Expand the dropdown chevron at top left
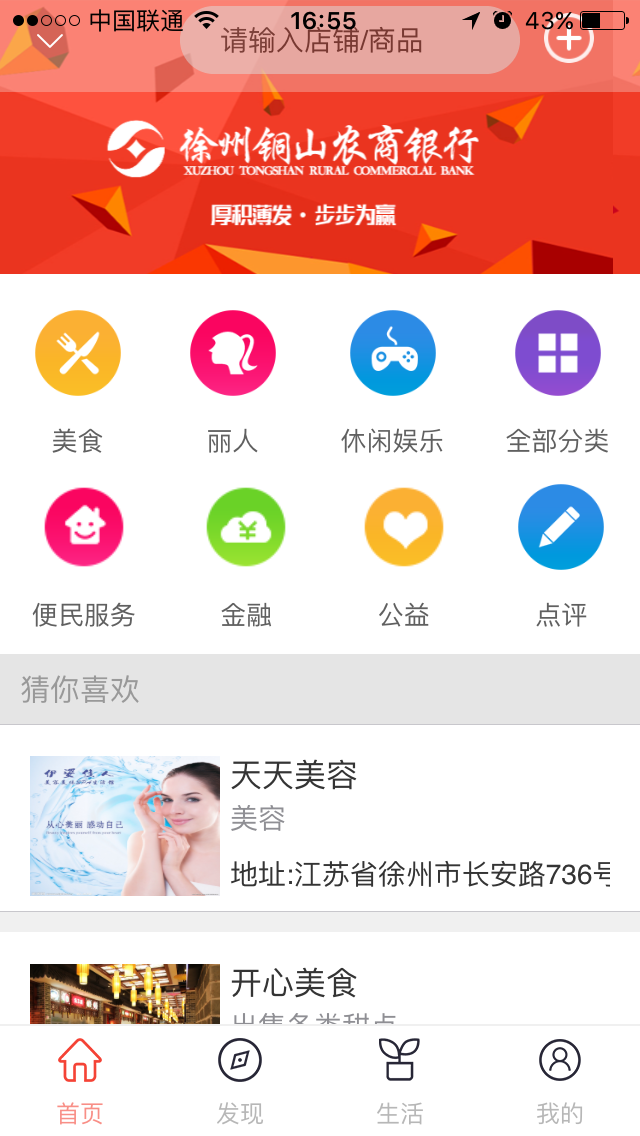 (50, 40)
